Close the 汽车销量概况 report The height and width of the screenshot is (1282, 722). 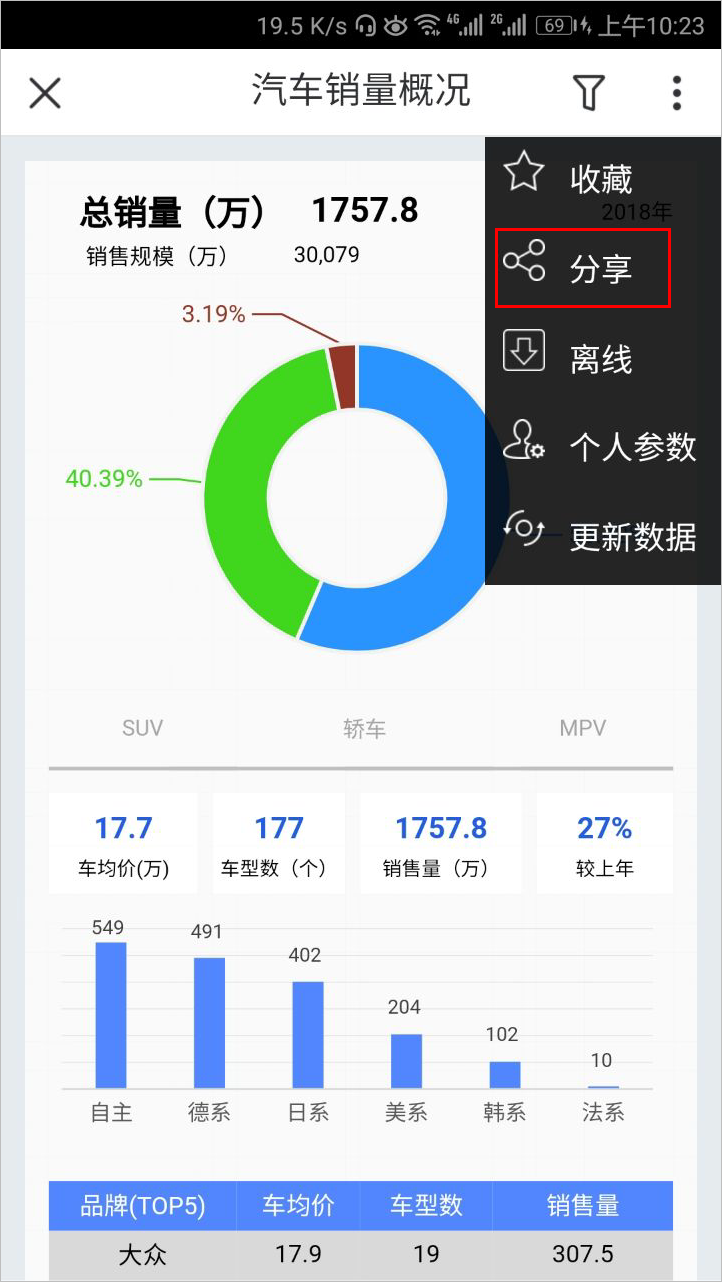point(45,93)
